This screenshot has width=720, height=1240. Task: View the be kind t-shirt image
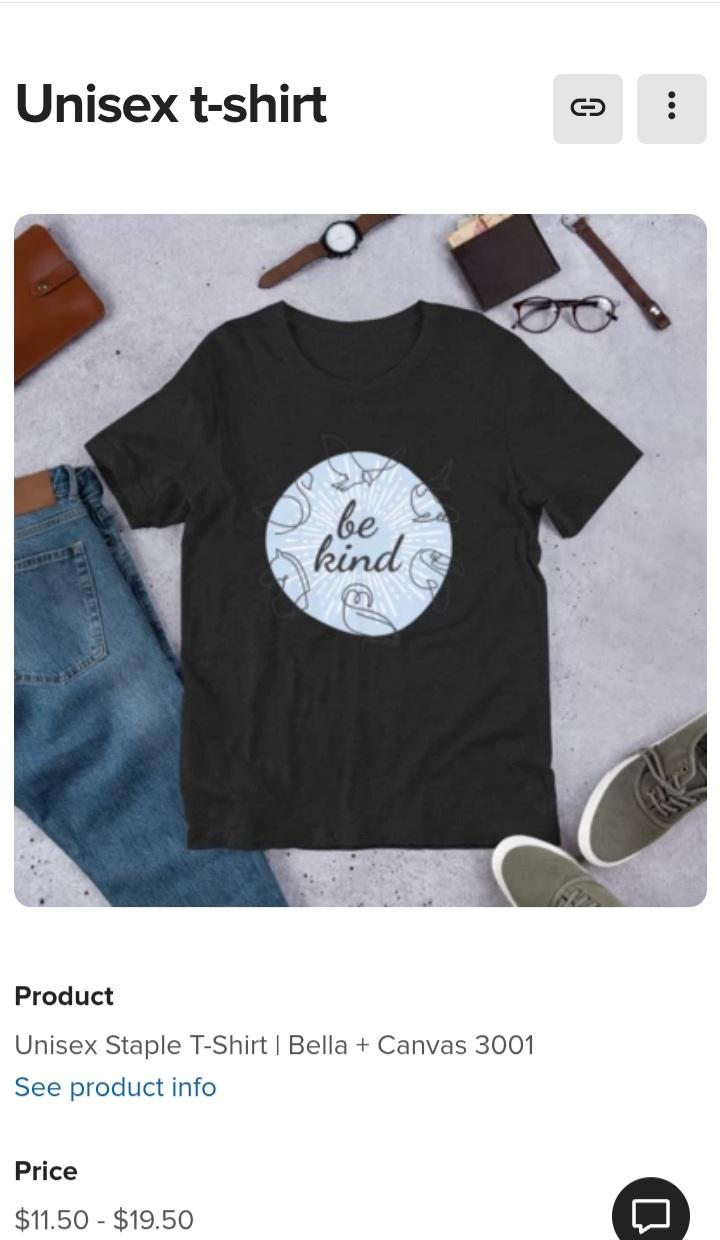click(x=360, y=560)
